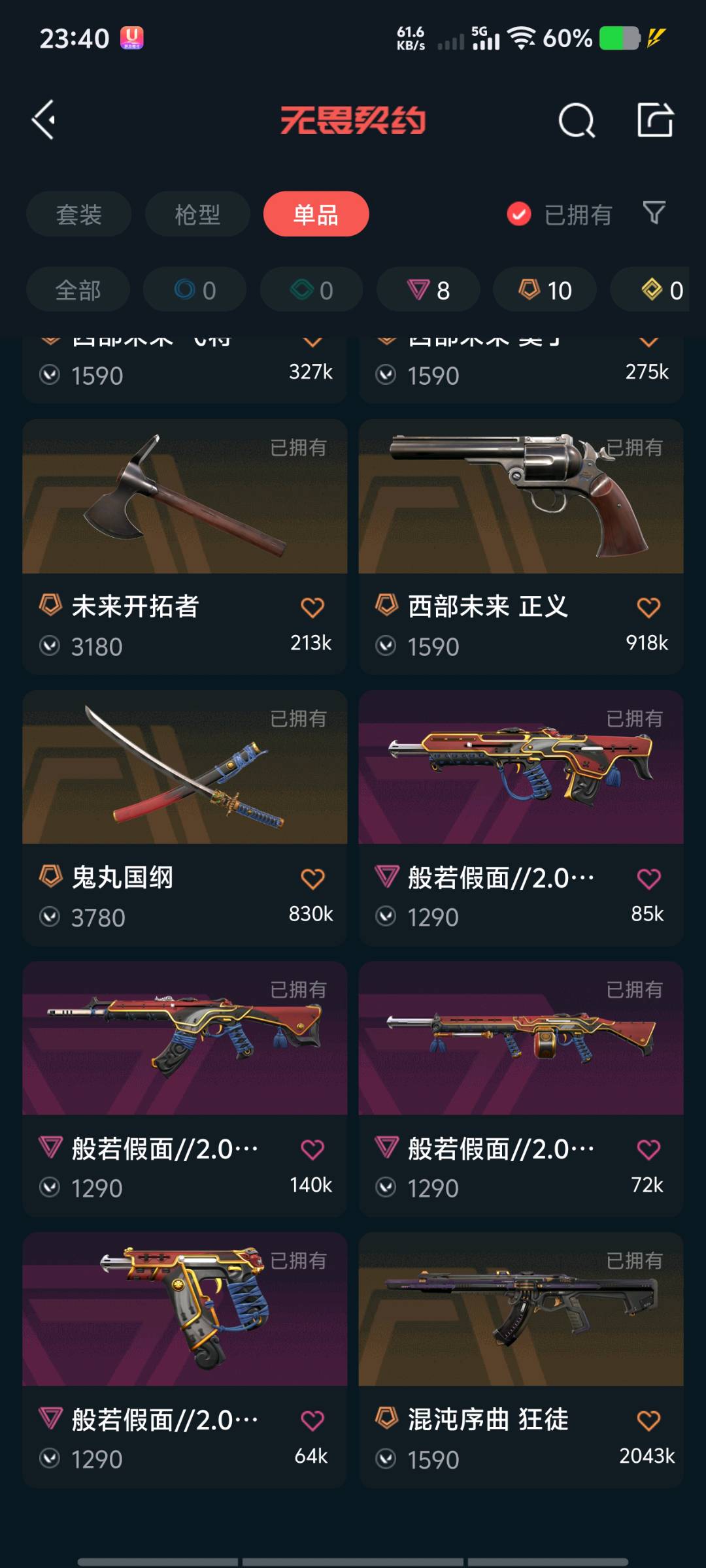Like the 未来开拓者 skin
The width and height of the screenshot is (706, 1568).
pos(312,608)
